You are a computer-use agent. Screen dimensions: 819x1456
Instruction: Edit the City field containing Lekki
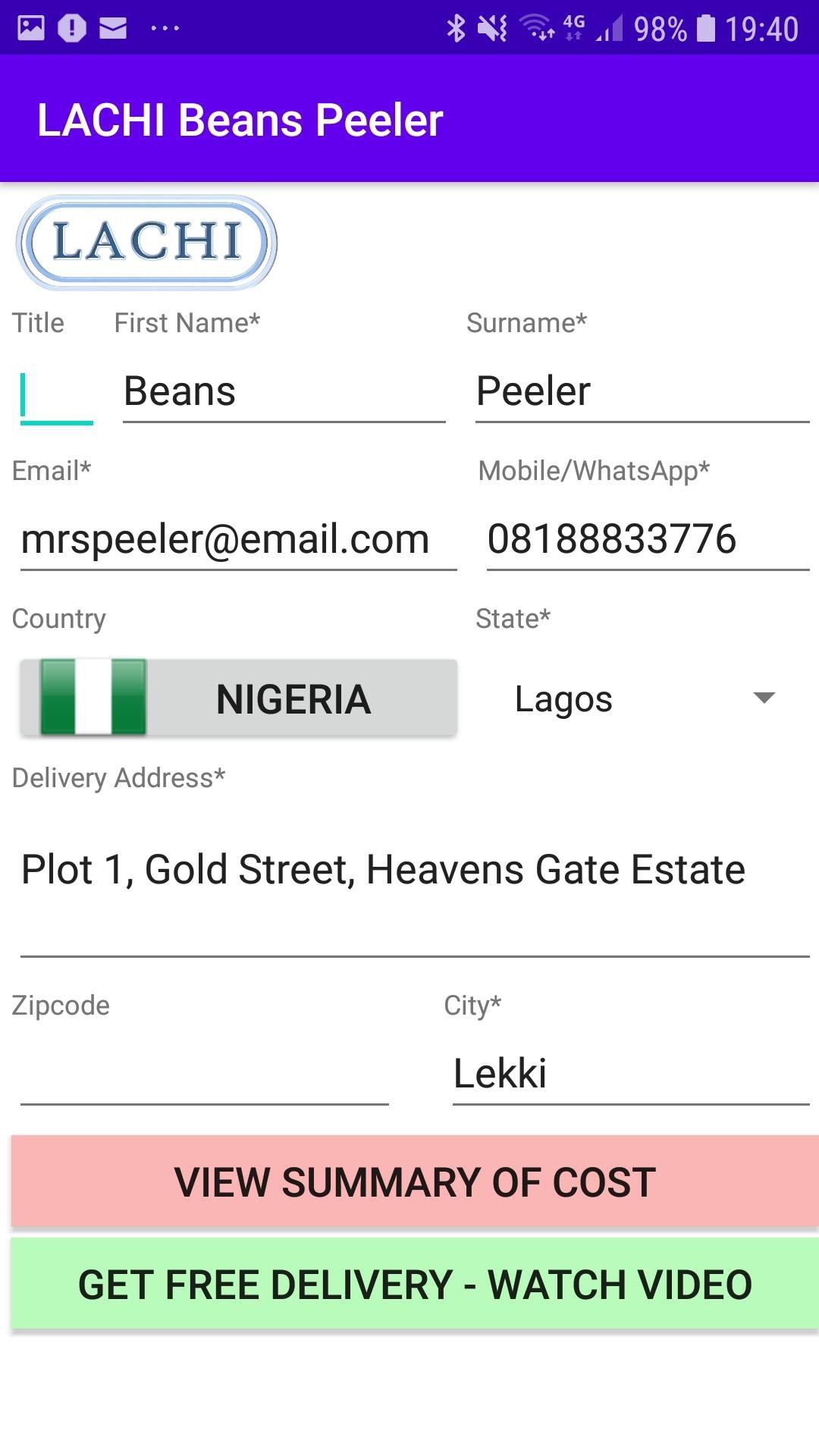631,1073
